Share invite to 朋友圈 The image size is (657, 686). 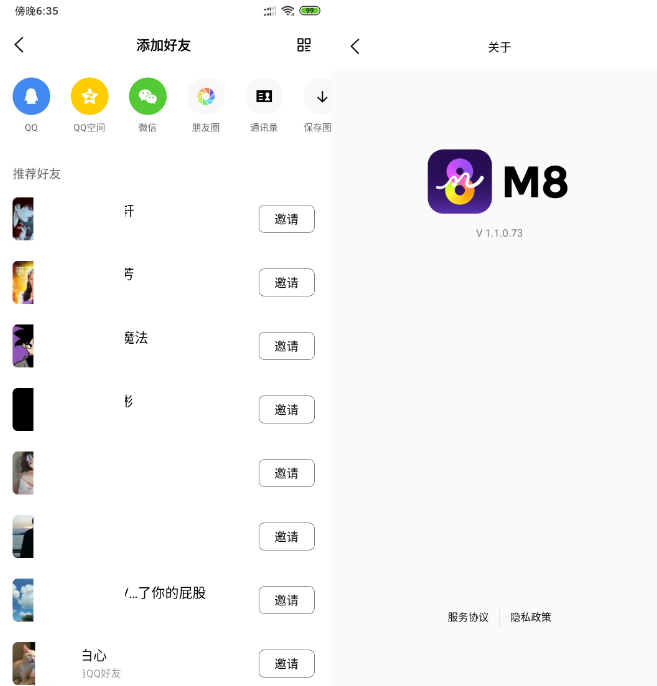click(x=205, y=97)
